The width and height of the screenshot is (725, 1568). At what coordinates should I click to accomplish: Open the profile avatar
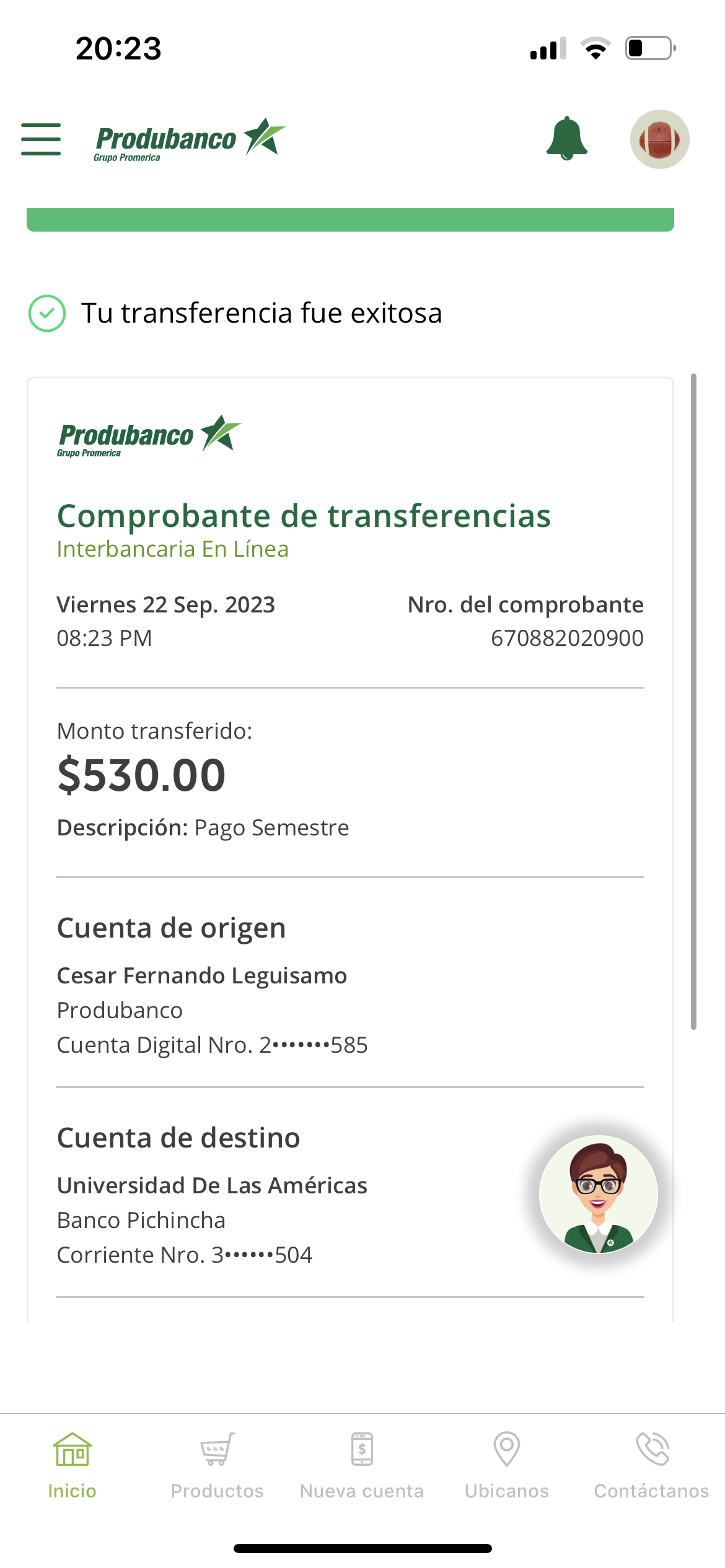coord(659,139)
